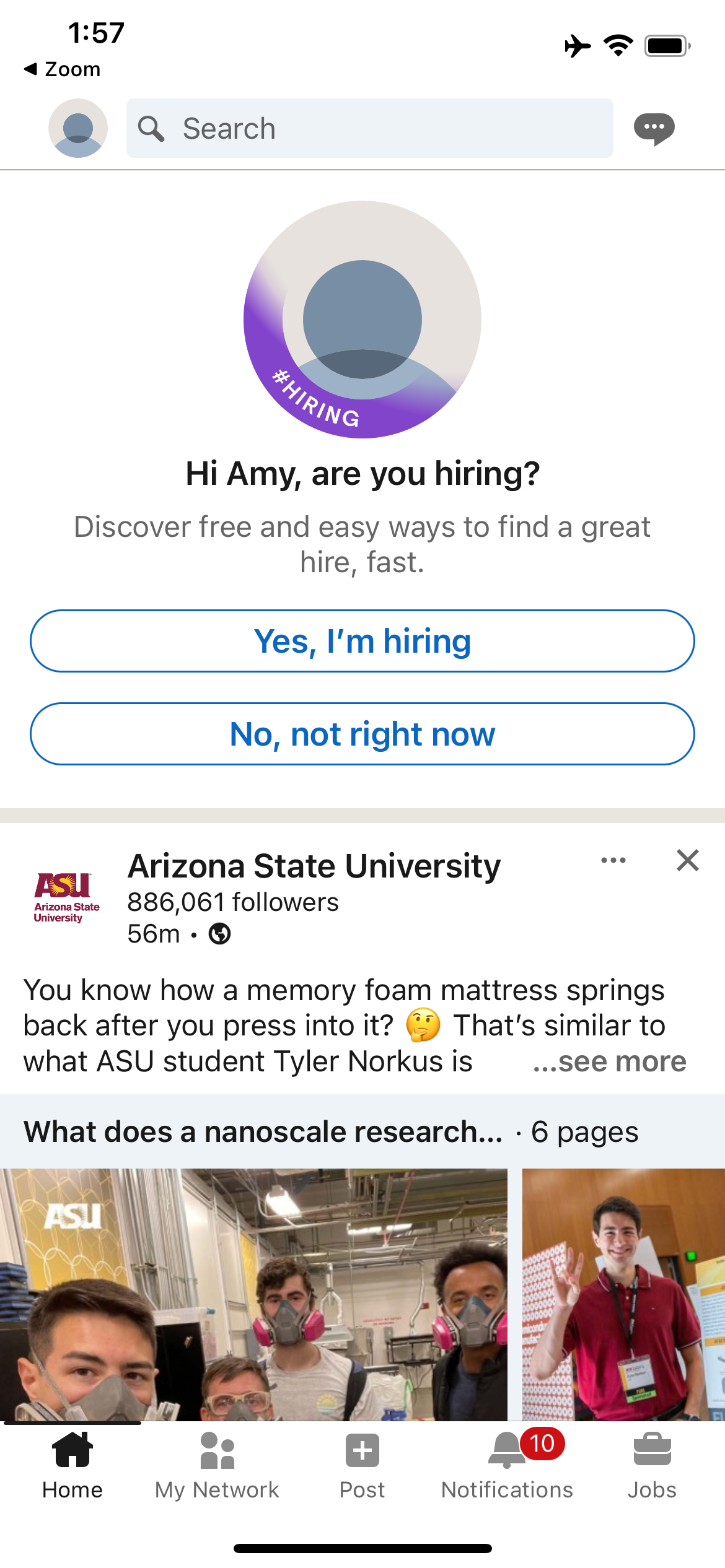Open your profile photo avatar
This screenshot has height=1568, width=725.
pos(77,127)
